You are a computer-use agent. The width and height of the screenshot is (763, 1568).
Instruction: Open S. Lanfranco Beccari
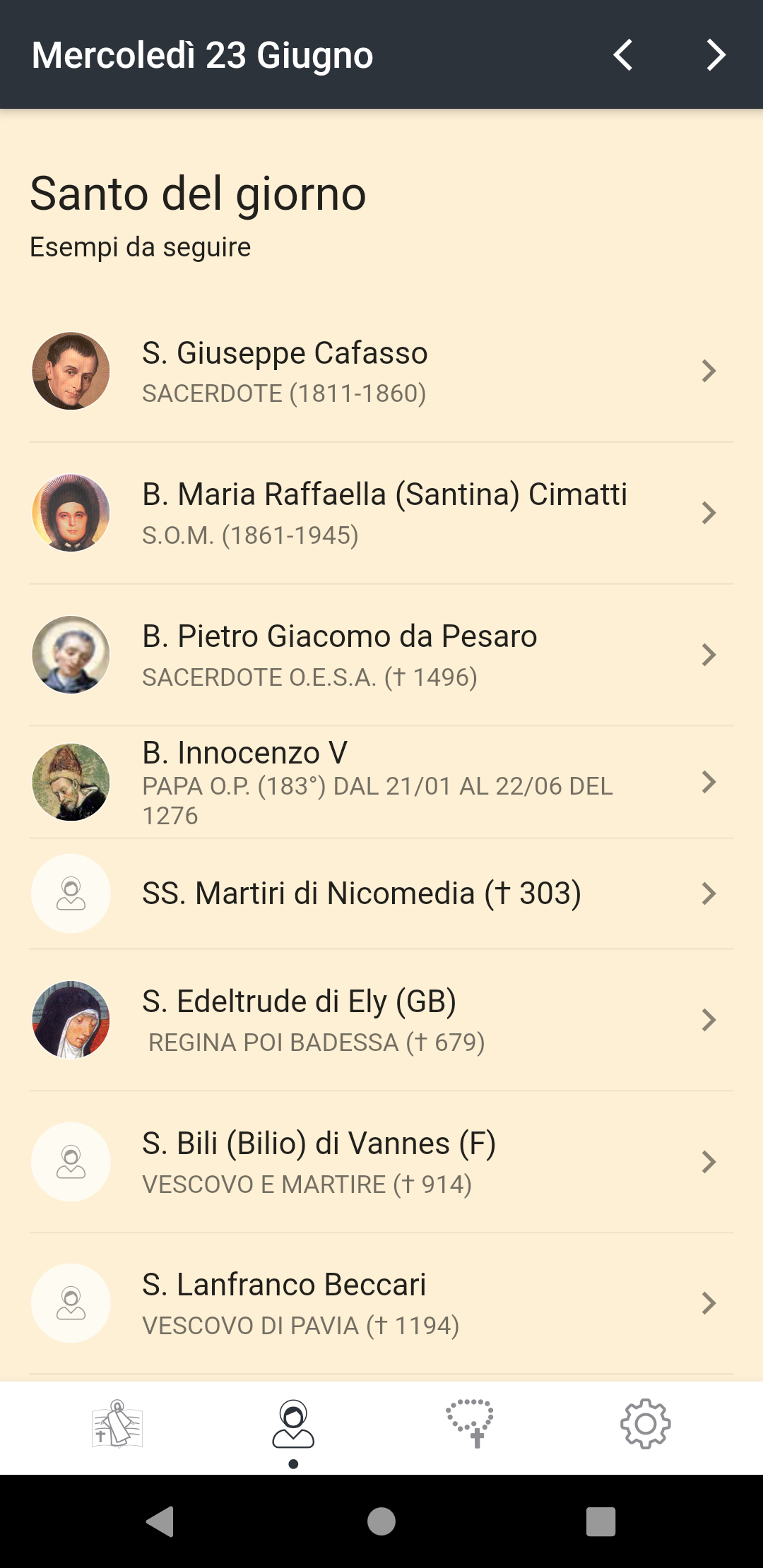[381, 1304]
